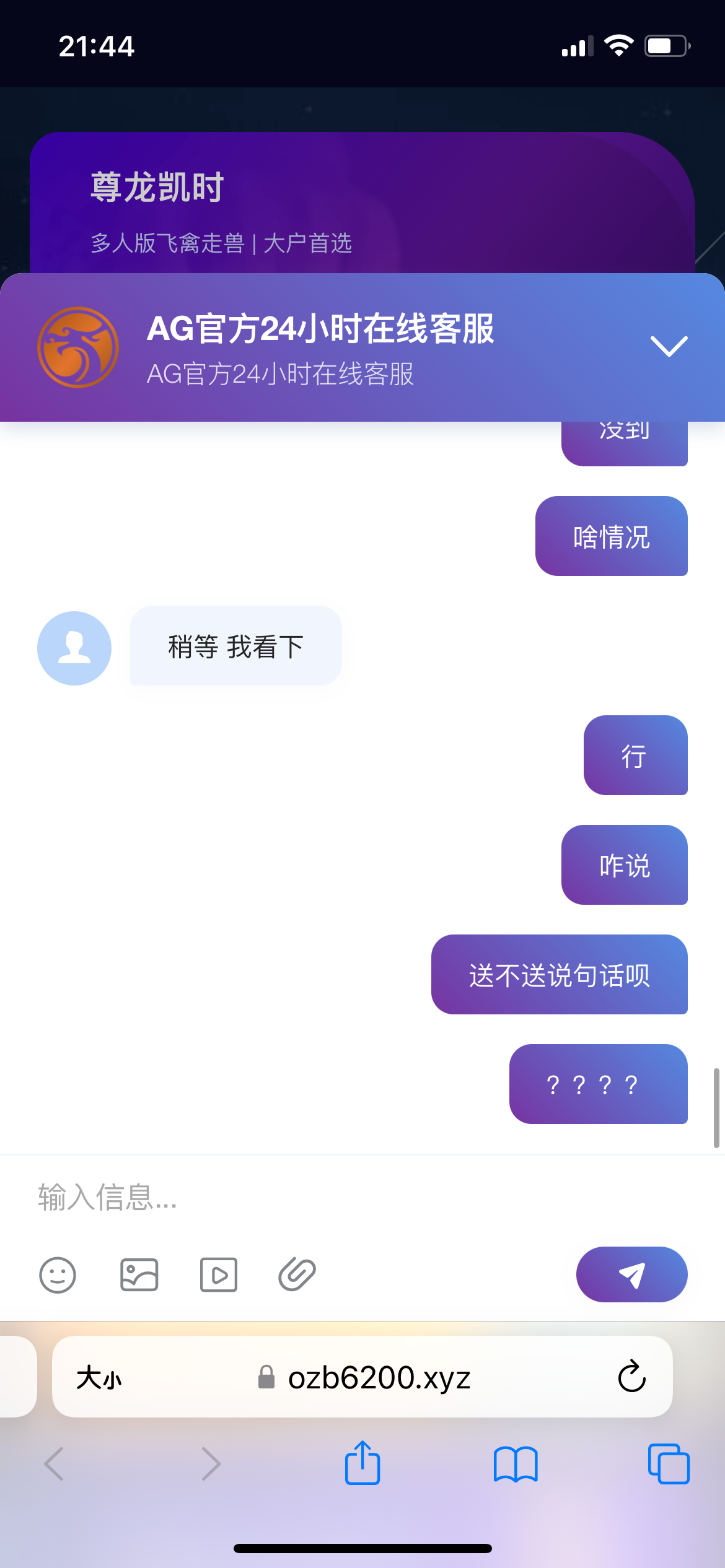Open the emoji picker in the chat toolbar
The height and width of the screenshot is (1568, 725).
pyautogui.click(x=58, y=1274)
